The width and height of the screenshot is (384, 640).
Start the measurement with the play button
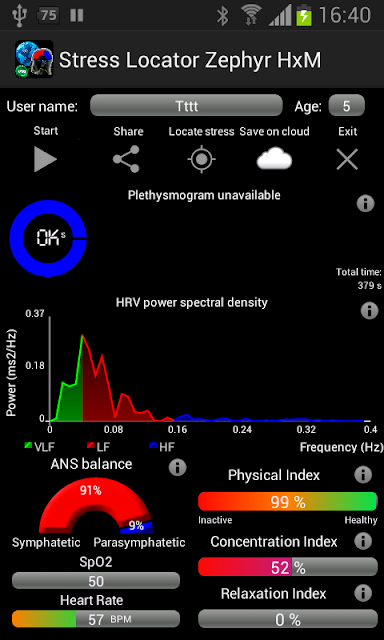point(45,159)
